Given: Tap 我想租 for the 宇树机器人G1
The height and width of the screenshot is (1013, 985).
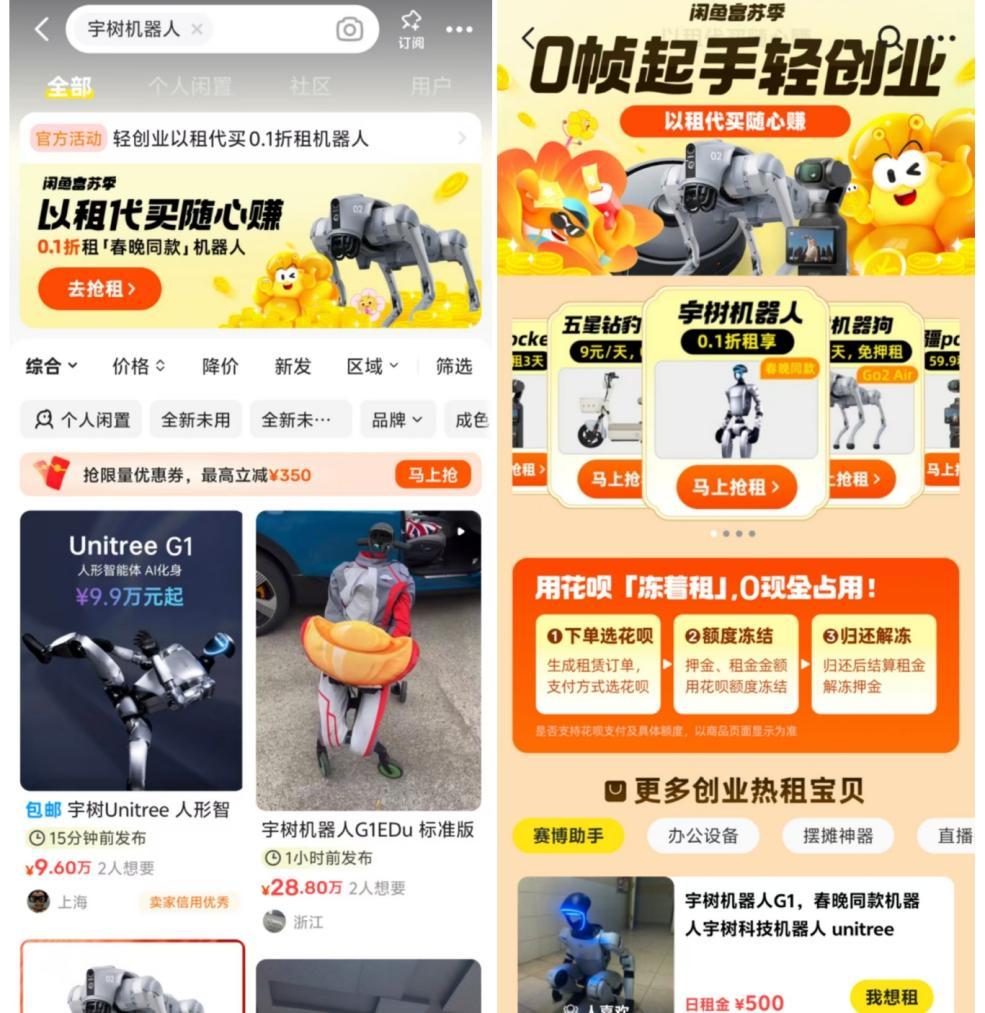Looking at the screenshot, I should point(891,996).
